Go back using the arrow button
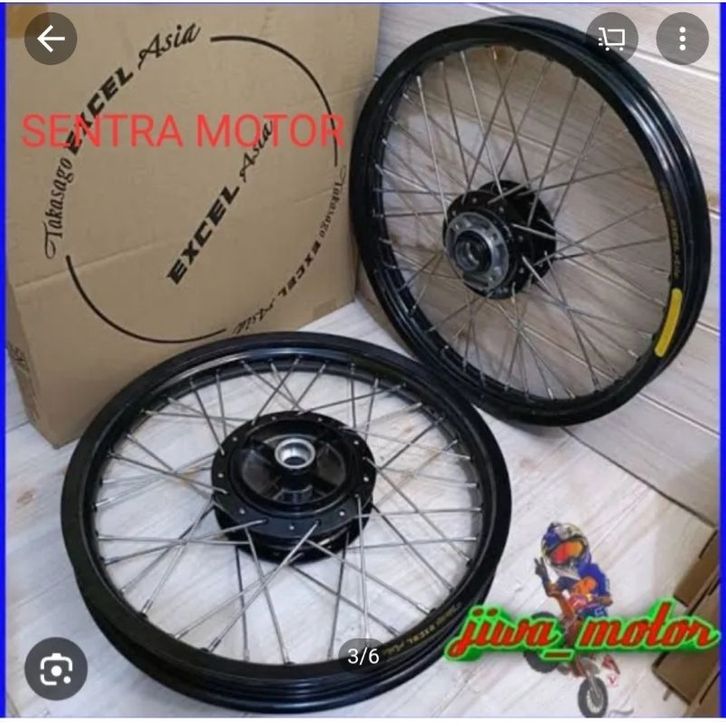The height and width of the screenshot is (726, 726). [50, 39]
